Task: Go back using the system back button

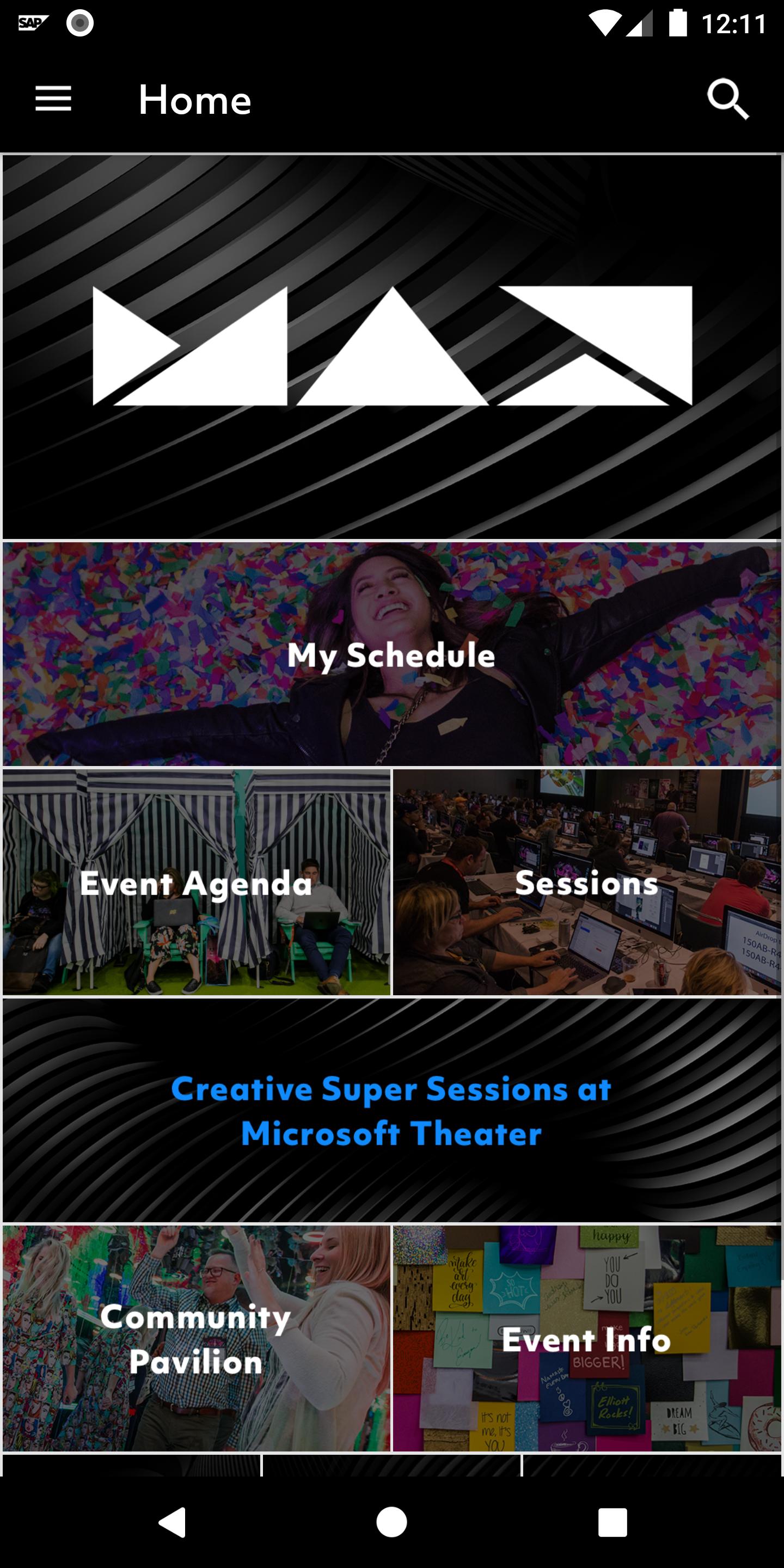Action: 172,1522
